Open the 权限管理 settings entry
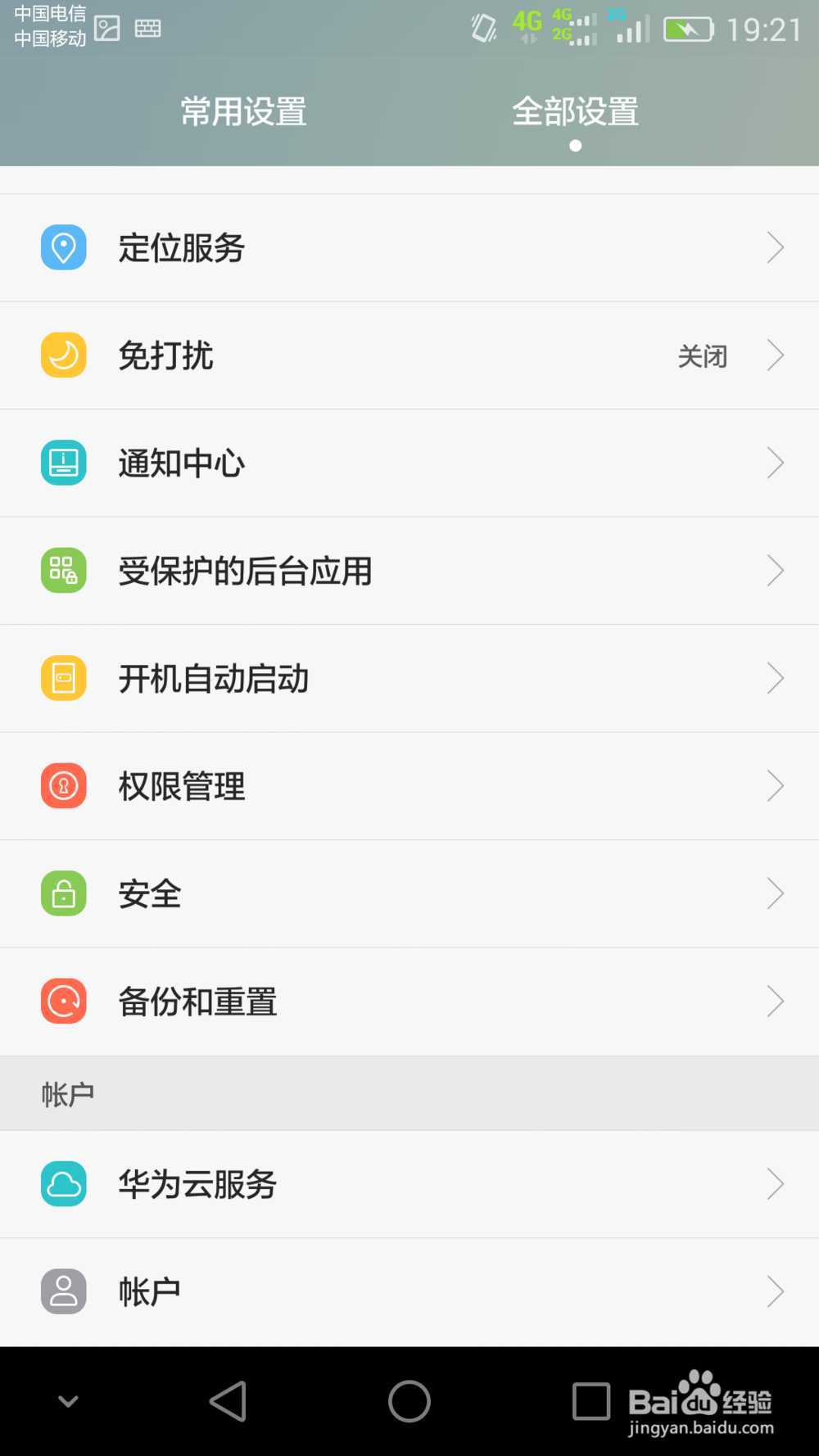The height and width of the screenshot is (1456, 819). coord(409,785)
